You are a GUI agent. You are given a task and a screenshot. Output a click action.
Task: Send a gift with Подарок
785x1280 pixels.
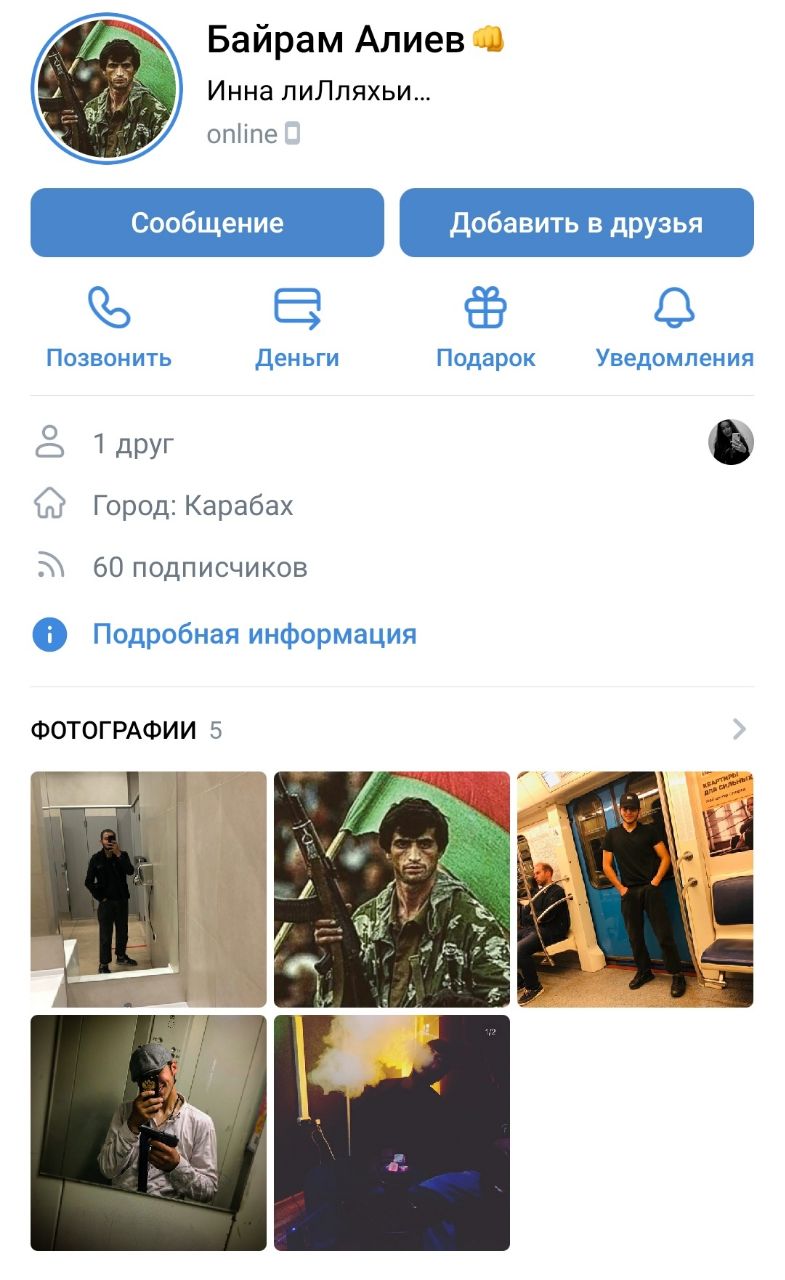tap(486, 328)
